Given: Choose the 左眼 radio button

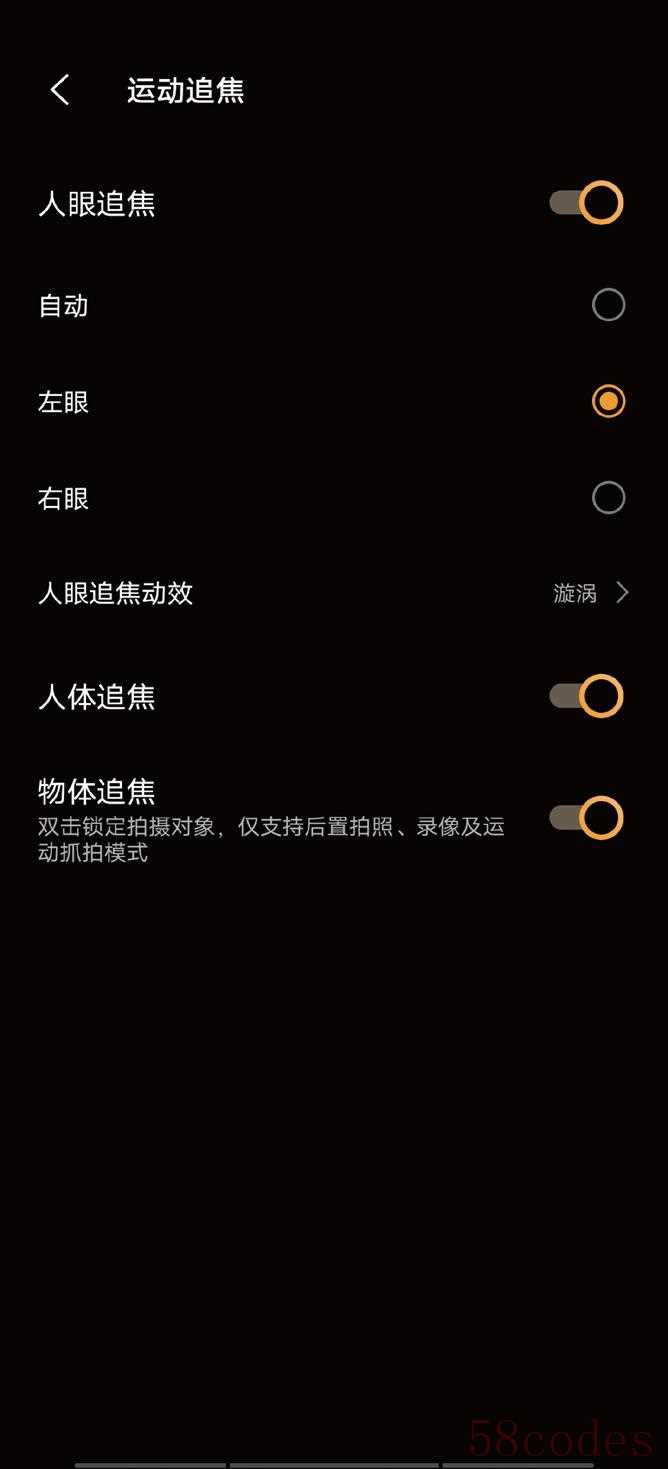Looking at the screenshot, I should tap(608, 402).
